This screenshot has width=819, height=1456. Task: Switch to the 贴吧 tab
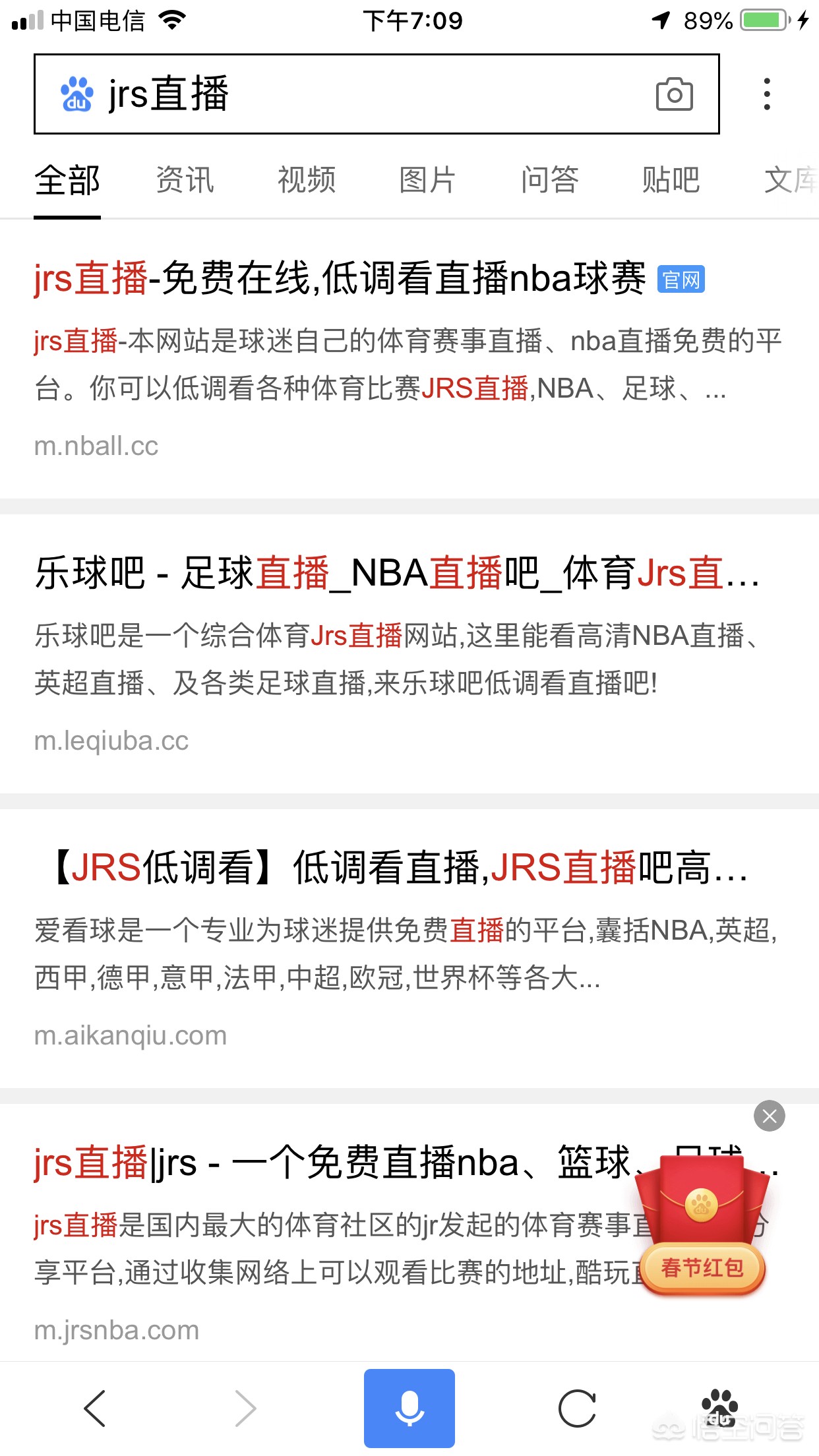pos(671,180)
